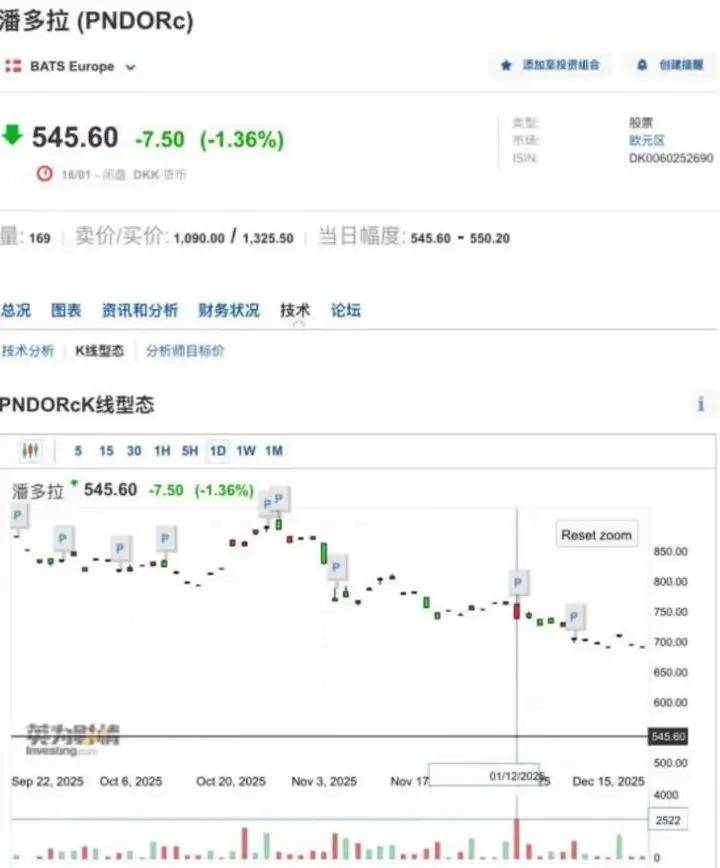This screenshot has width=720, height=868.
Task: Open the chart info via the i icon
Action: (700, 404)
